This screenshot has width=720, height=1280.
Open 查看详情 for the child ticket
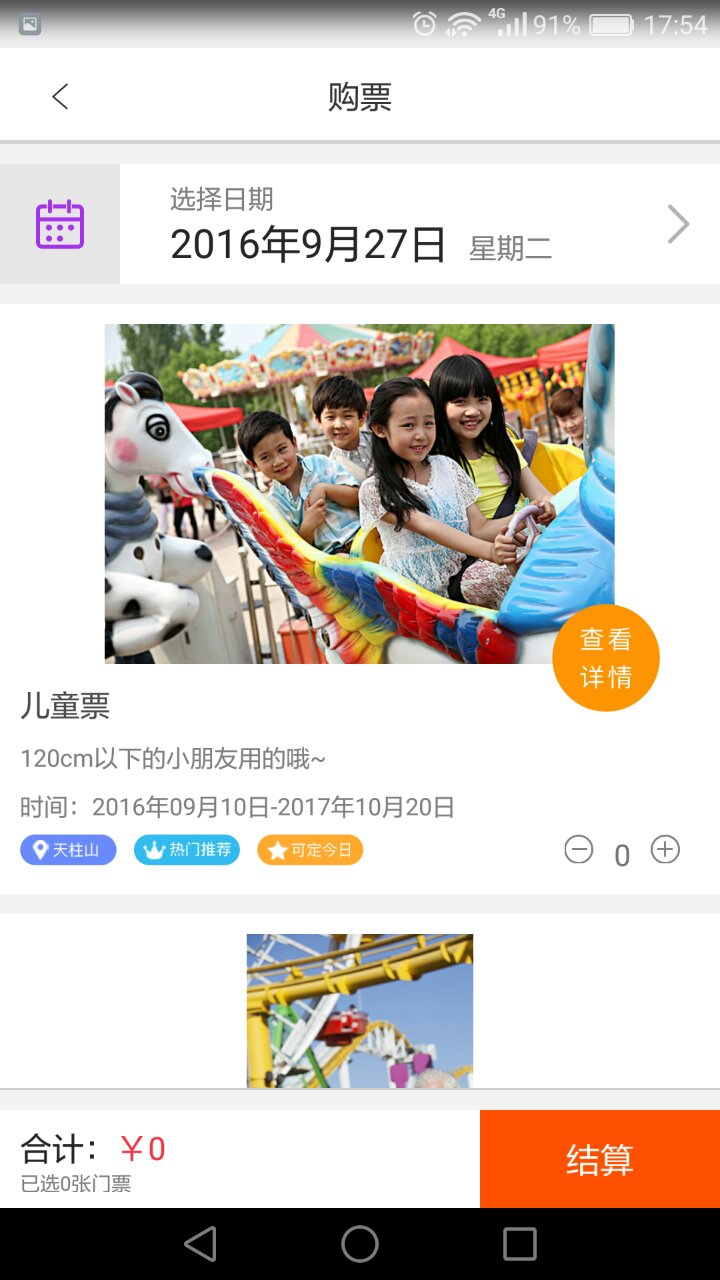(x=606, y=658)
